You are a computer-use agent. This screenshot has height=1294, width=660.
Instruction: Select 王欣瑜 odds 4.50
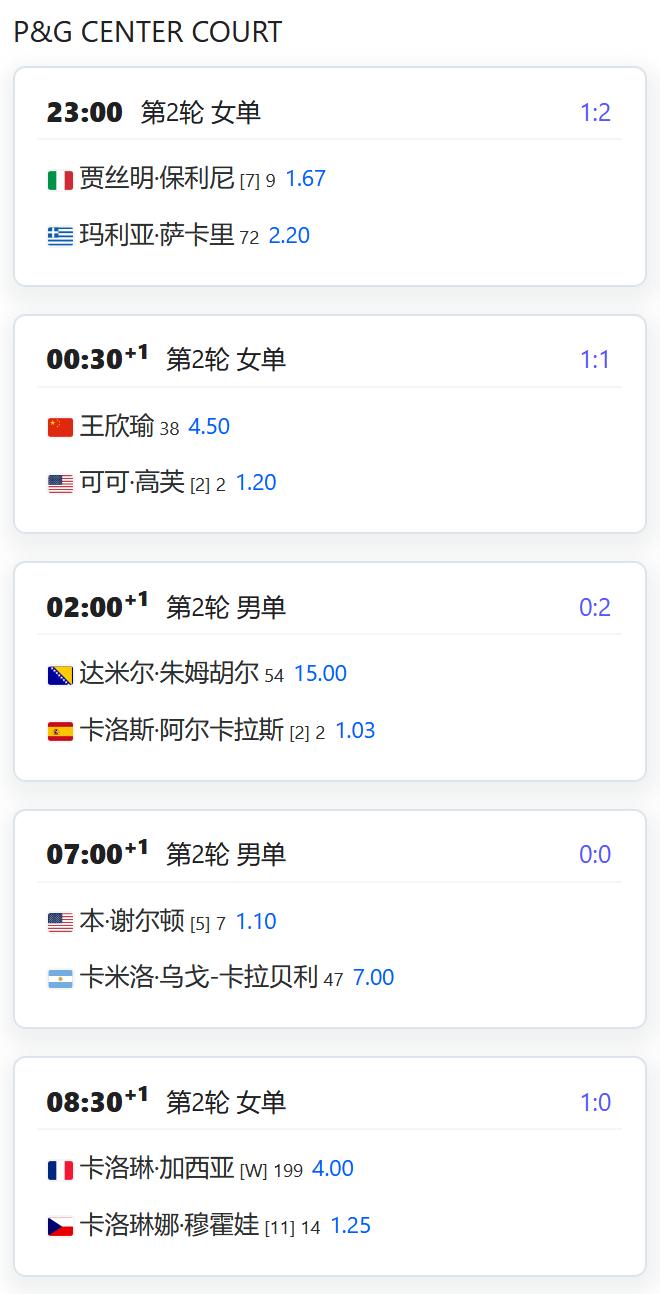(x=209, y=426)
